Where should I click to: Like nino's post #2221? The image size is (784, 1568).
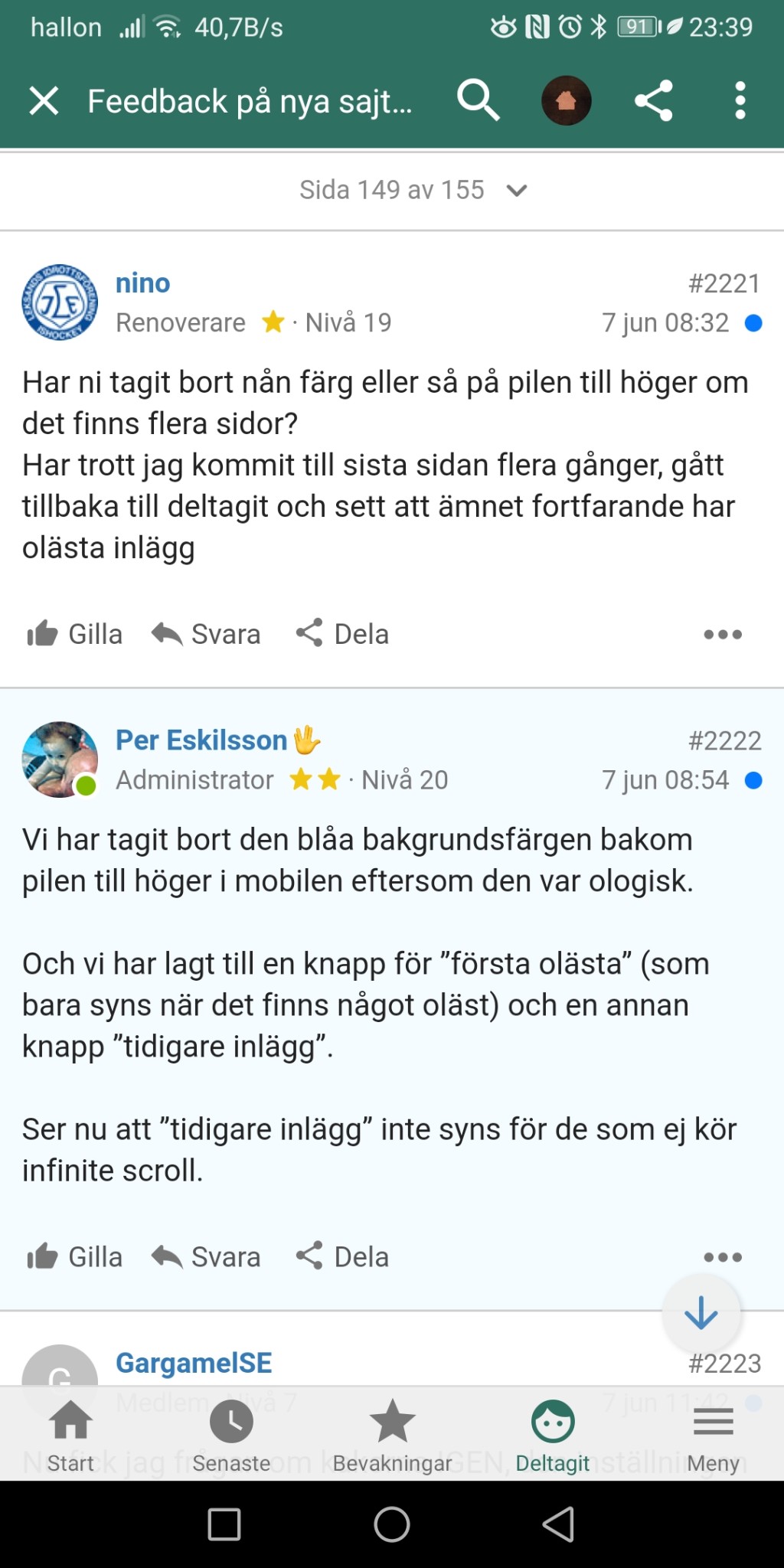pos(75,634)
